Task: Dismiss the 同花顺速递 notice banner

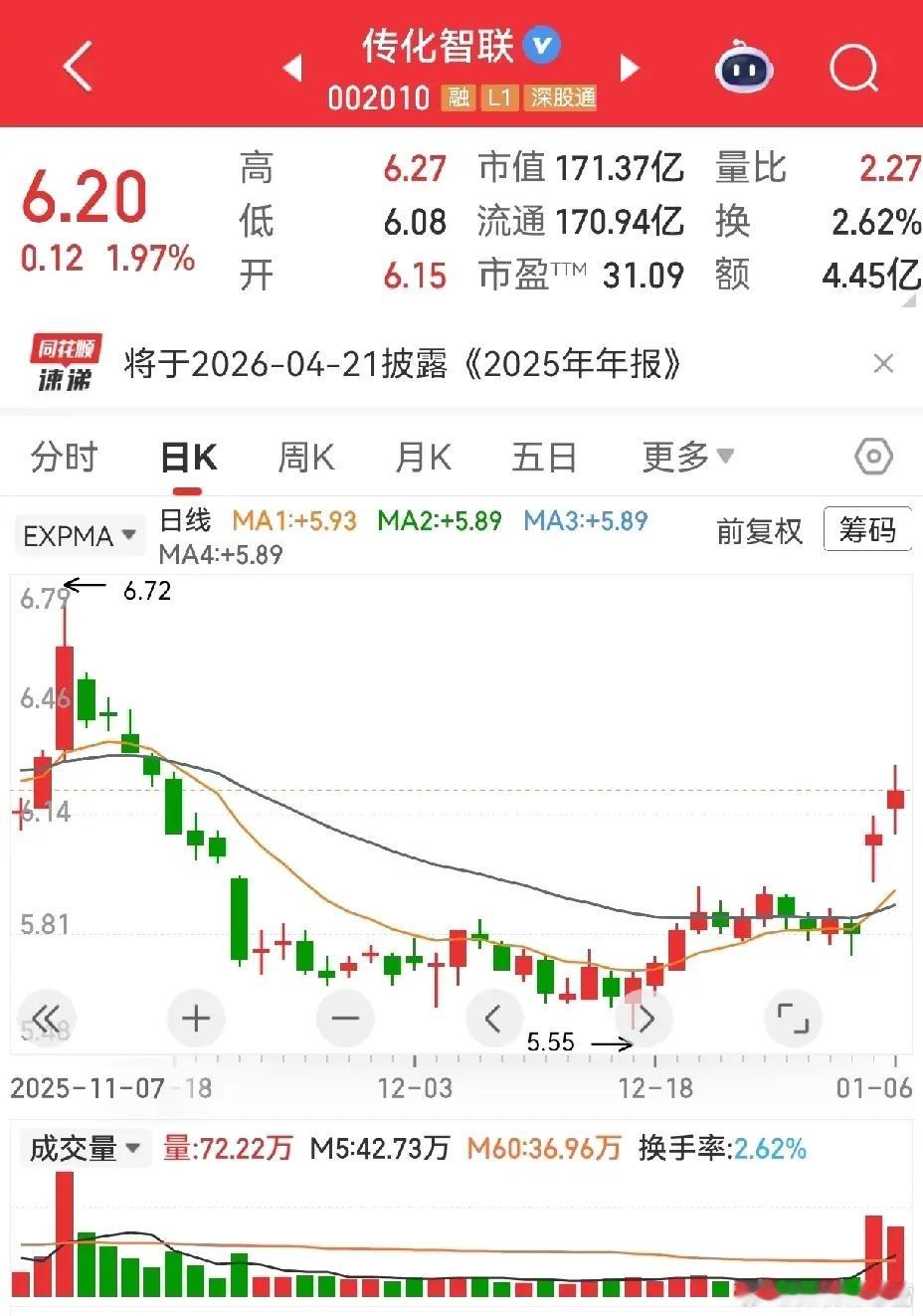Action: [883, 364]
